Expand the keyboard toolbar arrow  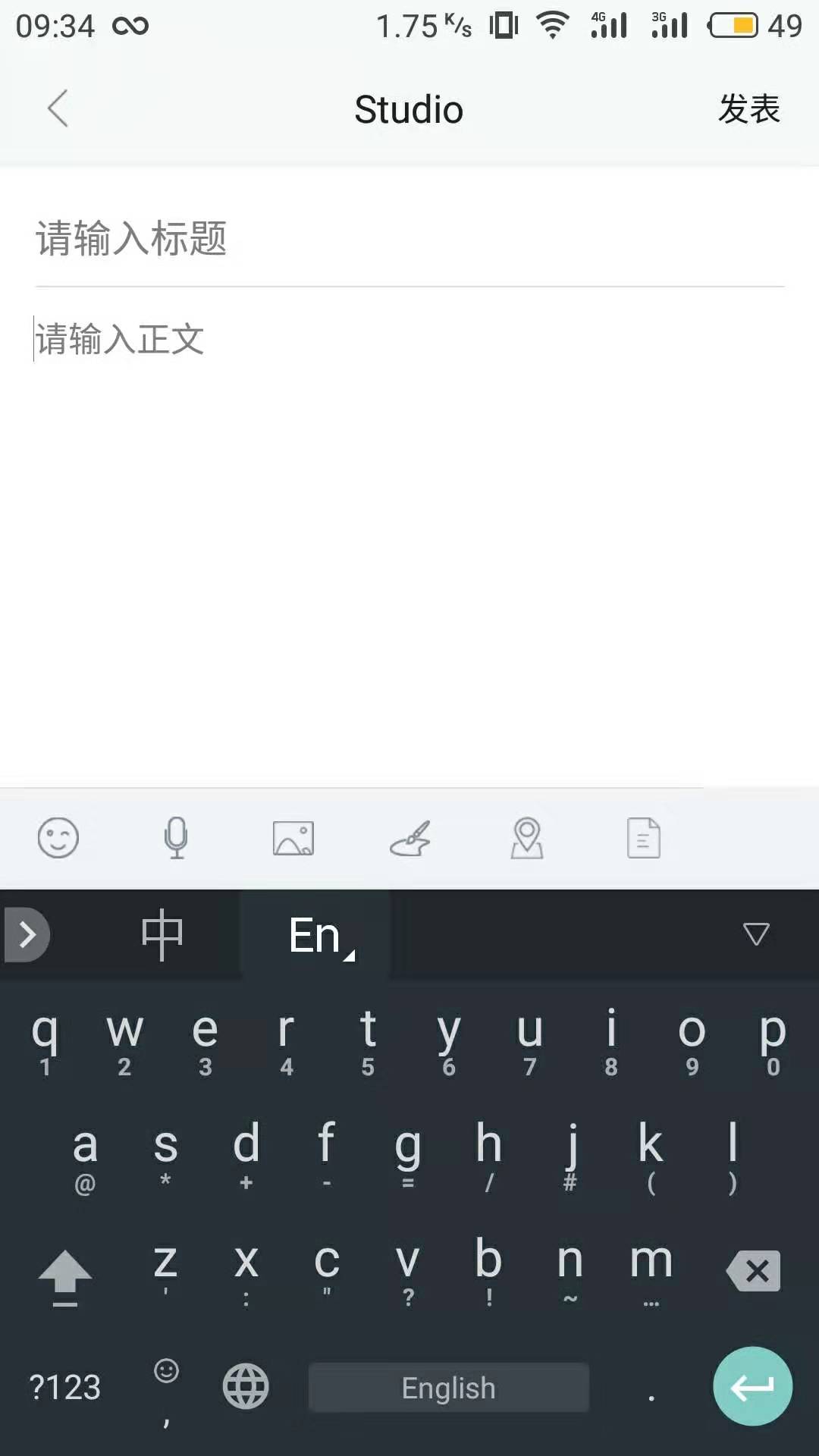coord(26,934)
